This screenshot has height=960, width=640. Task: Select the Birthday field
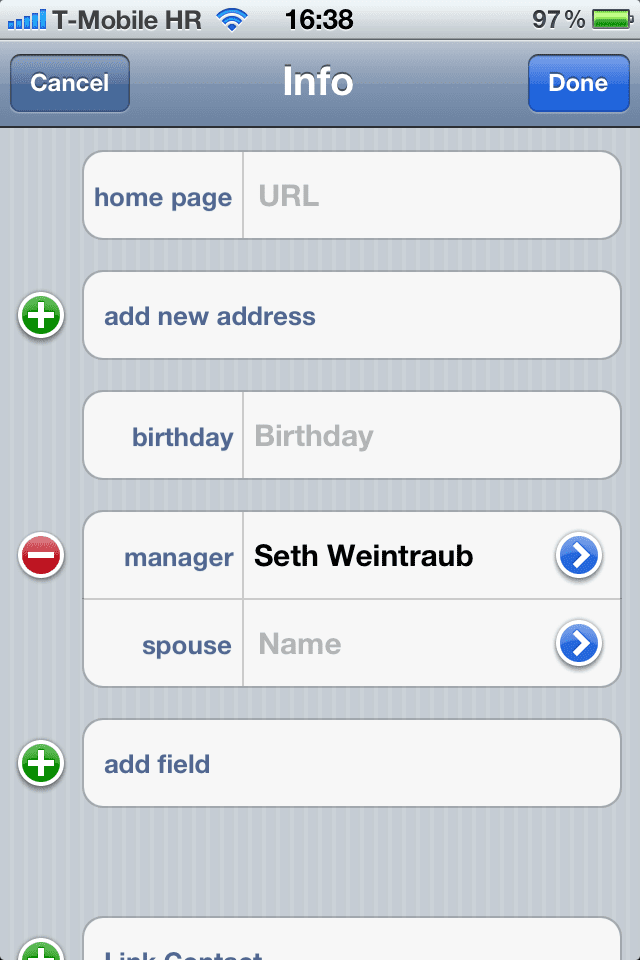(430, 436)
